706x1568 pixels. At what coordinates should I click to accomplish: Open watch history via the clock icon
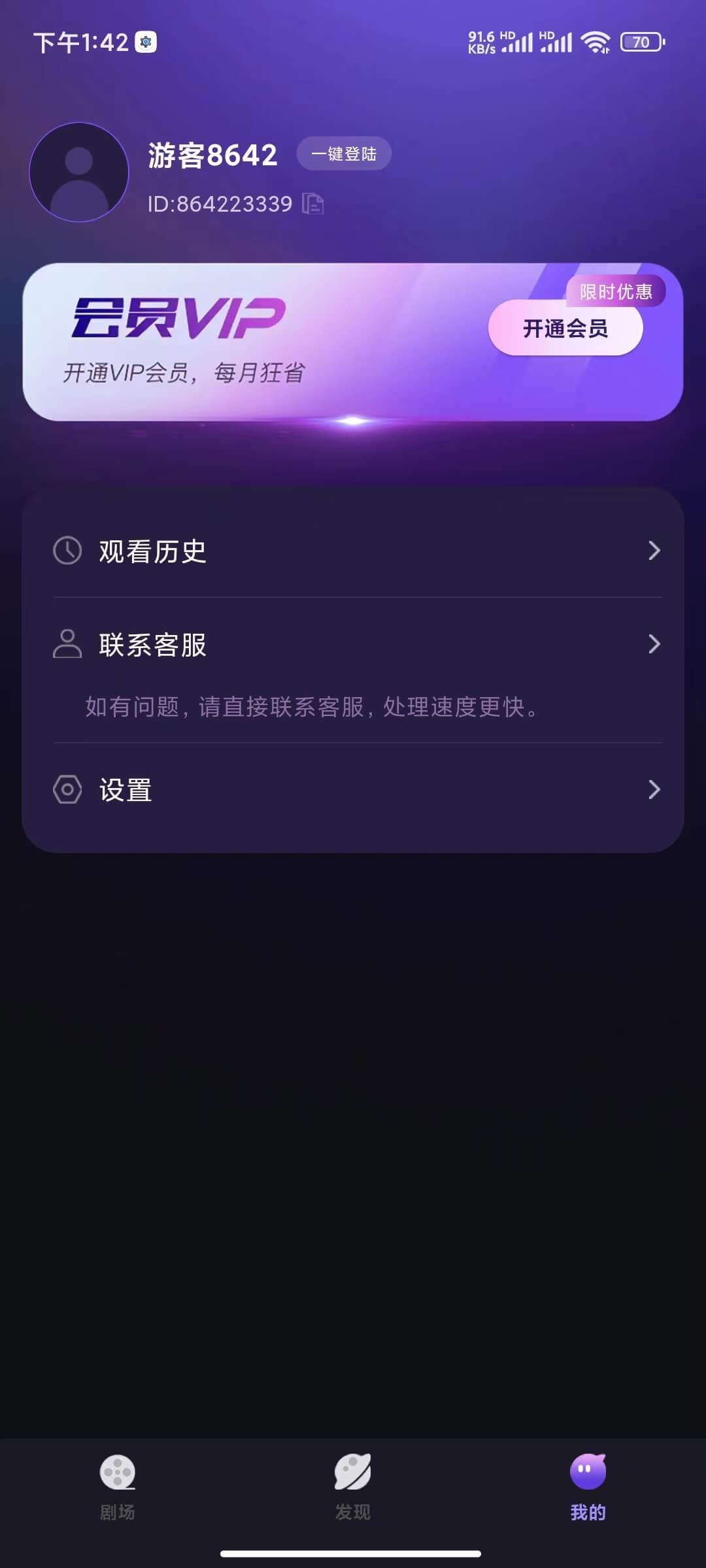coord(67,552)
